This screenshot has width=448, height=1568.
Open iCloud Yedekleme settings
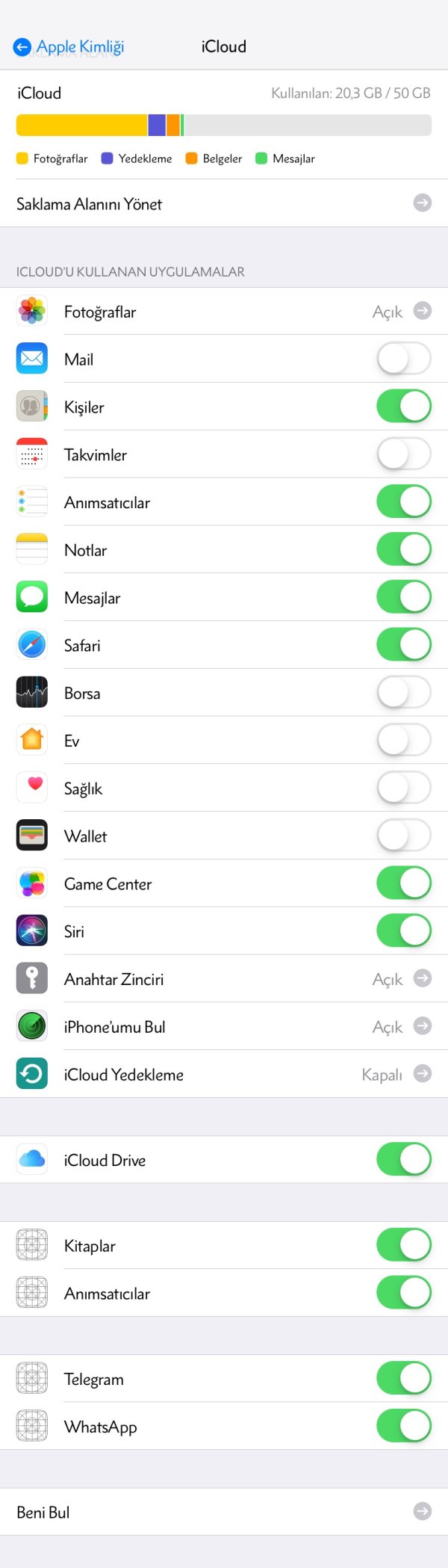[x=224, y=1074]
